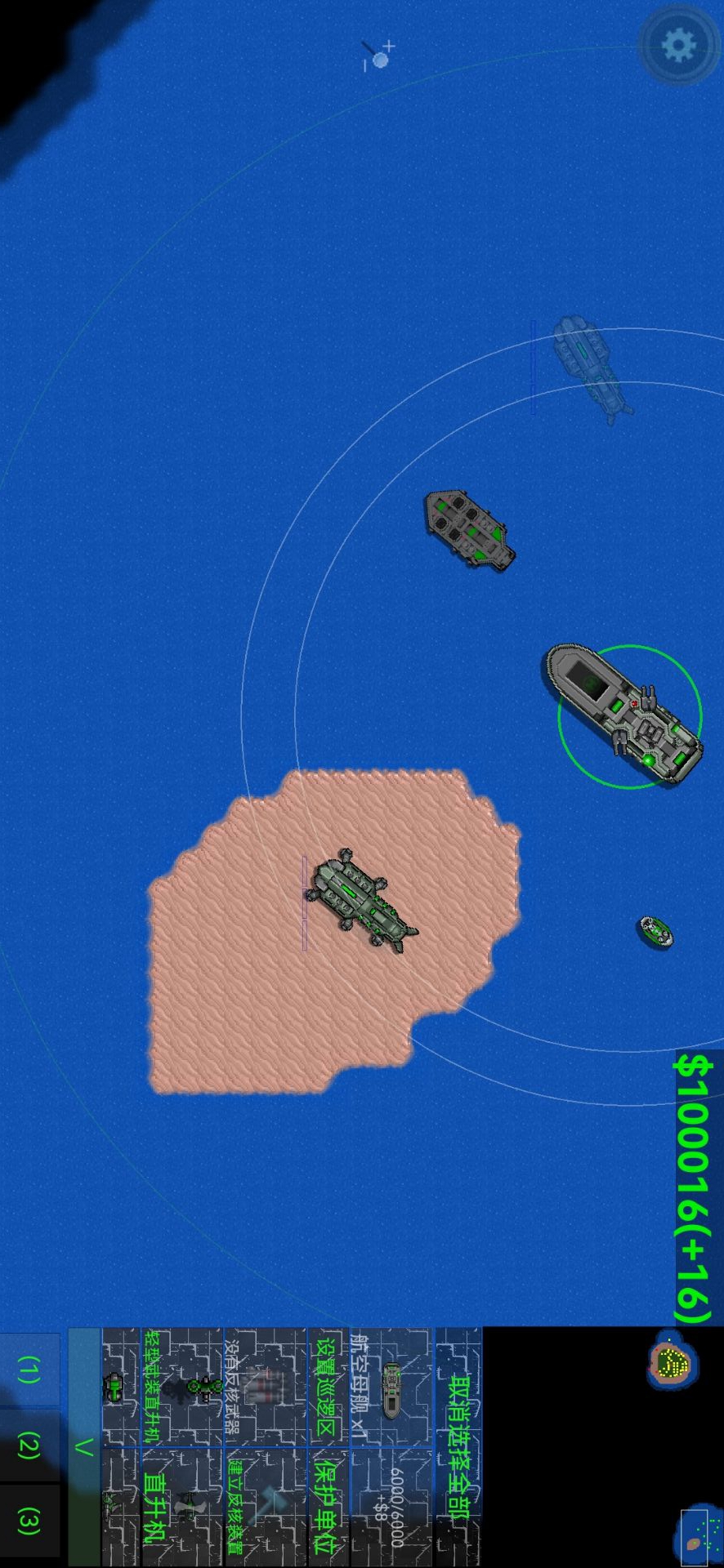Select the aircraft carrier with green ring
The height and width of the screenshot is (1568, 724).
coord(625,715)
